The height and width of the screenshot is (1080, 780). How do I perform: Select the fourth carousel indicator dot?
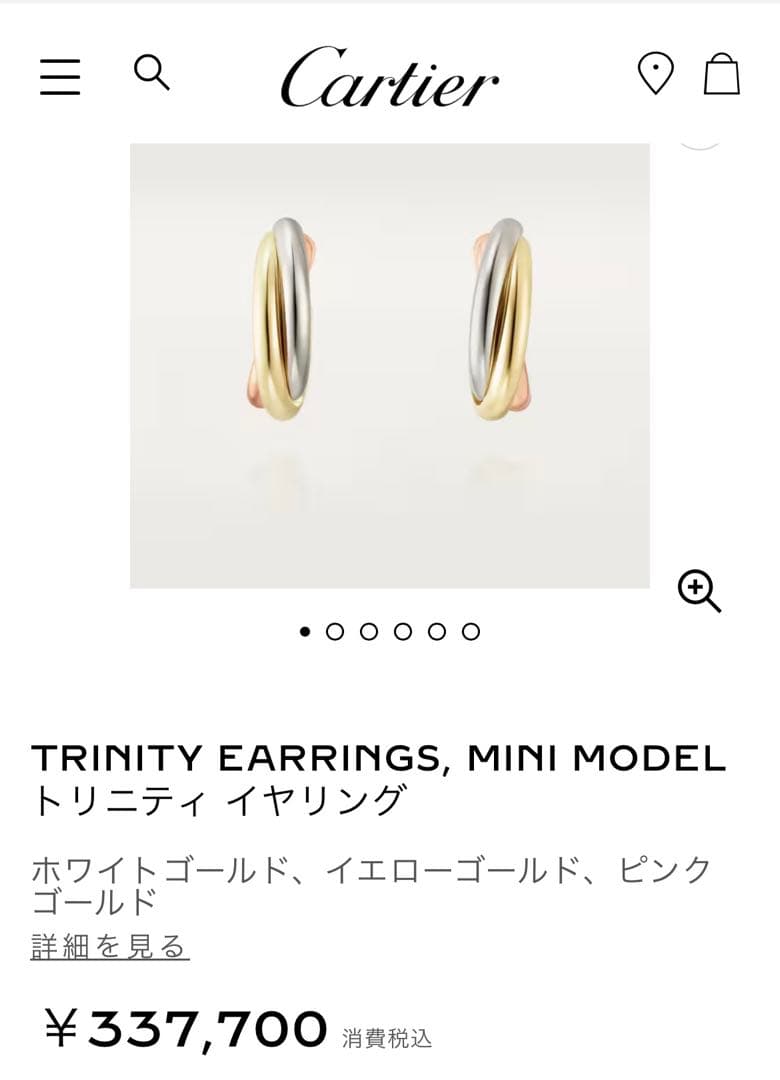404,631
